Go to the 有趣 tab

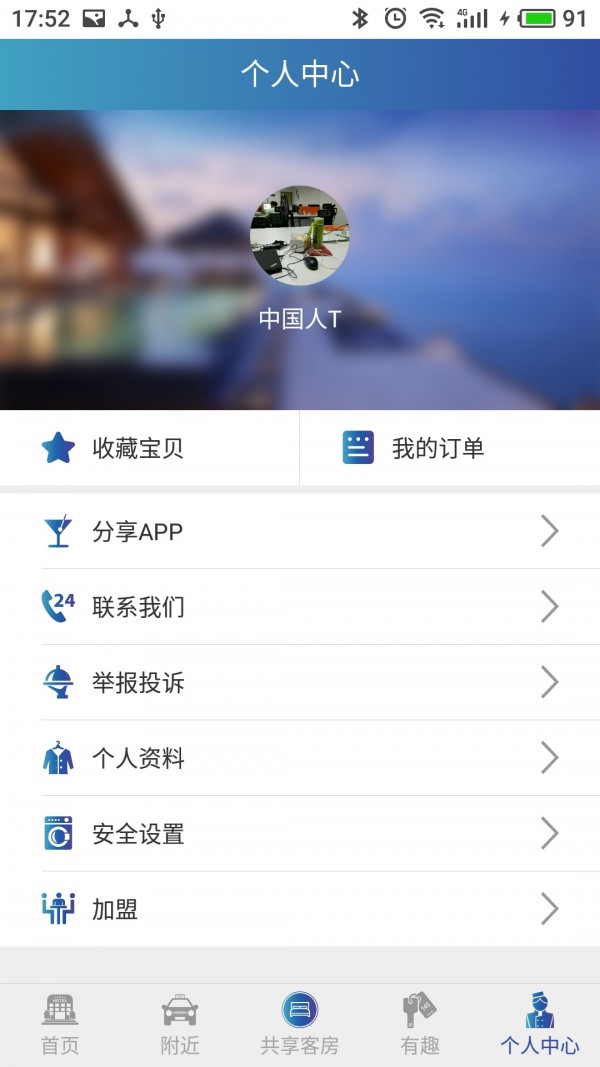pos(420,1024)
